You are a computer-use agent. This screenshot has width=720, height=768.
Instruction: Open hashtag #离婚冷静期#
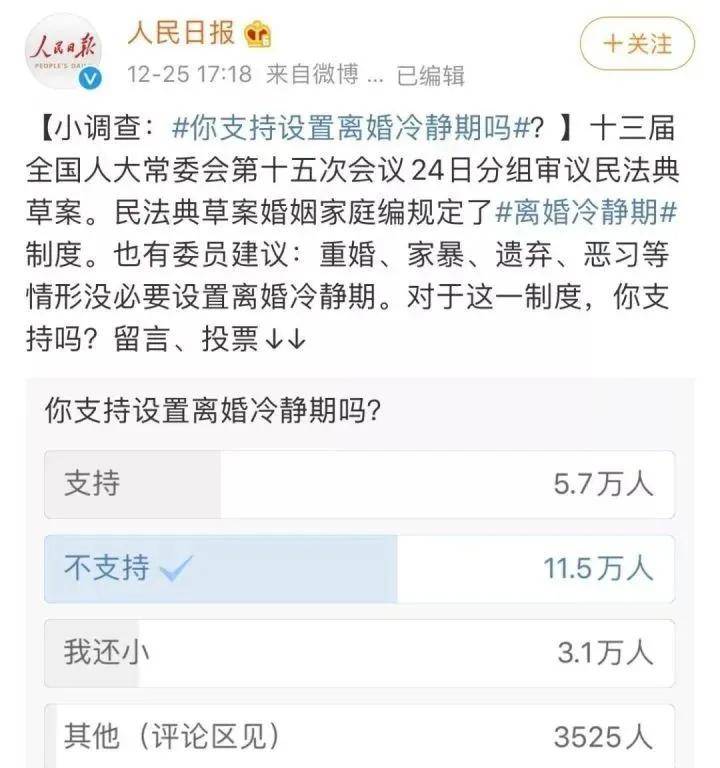[x=587, y=213]
